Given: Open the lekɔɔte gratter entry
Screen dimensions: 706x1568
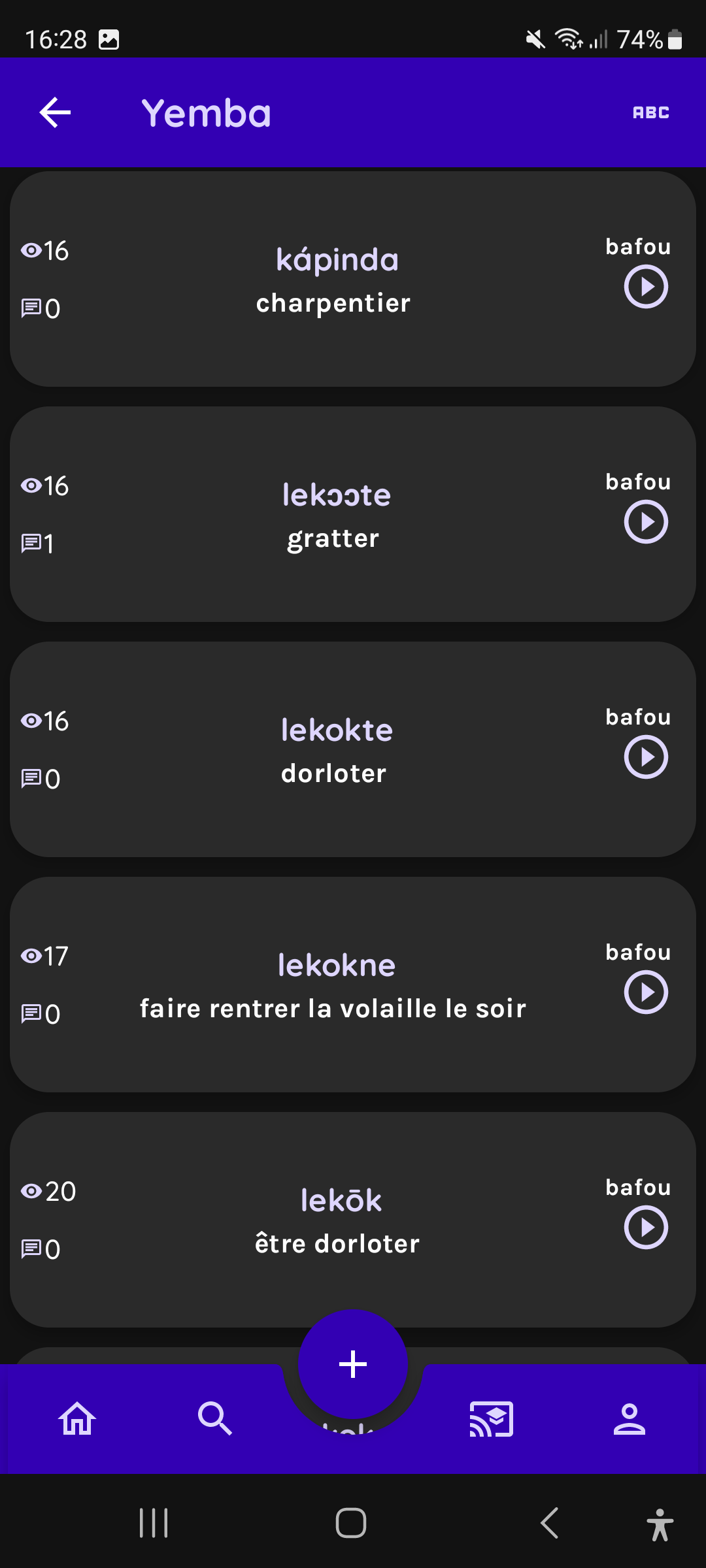Looking at the screenshot, I should tap(353, 514).
